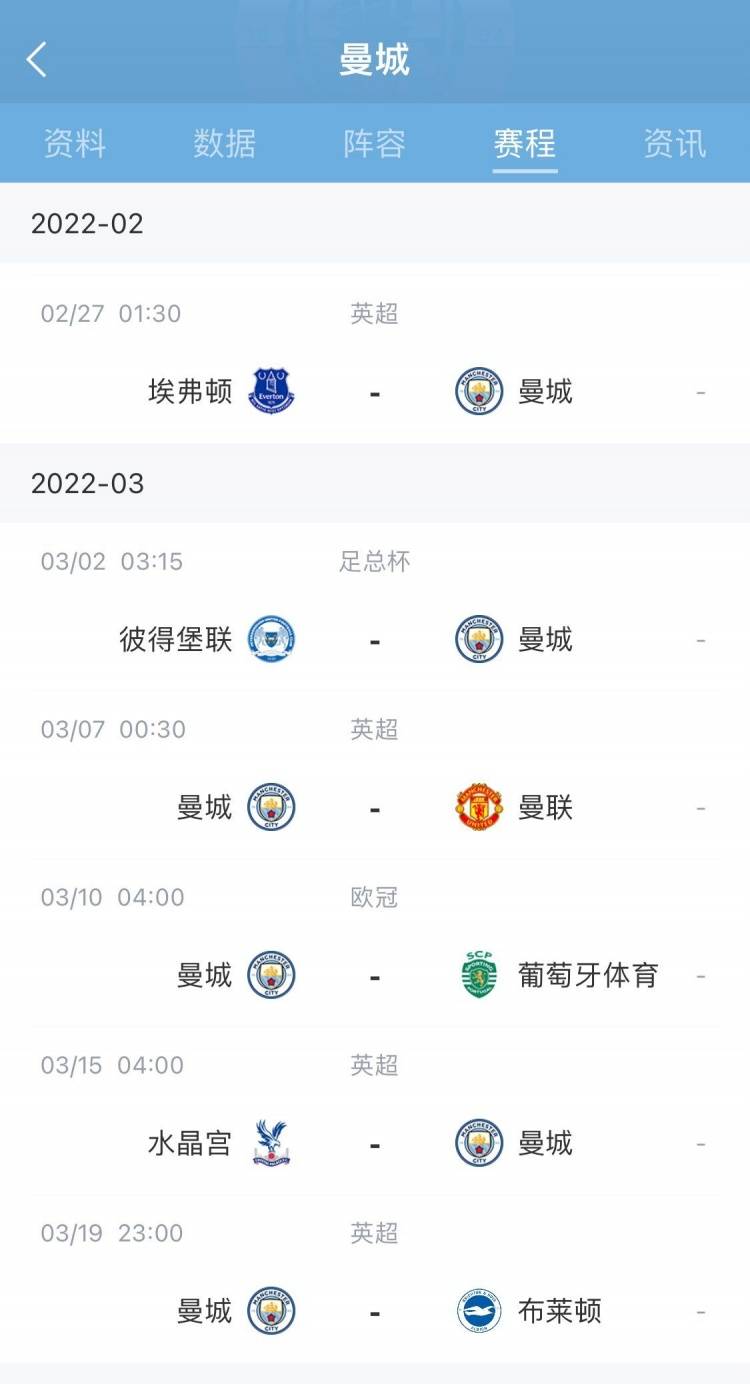The height and width of the screenshot is (1384, 750).
Task: Switch to the 数据 tab
Action: coord(223,143)
